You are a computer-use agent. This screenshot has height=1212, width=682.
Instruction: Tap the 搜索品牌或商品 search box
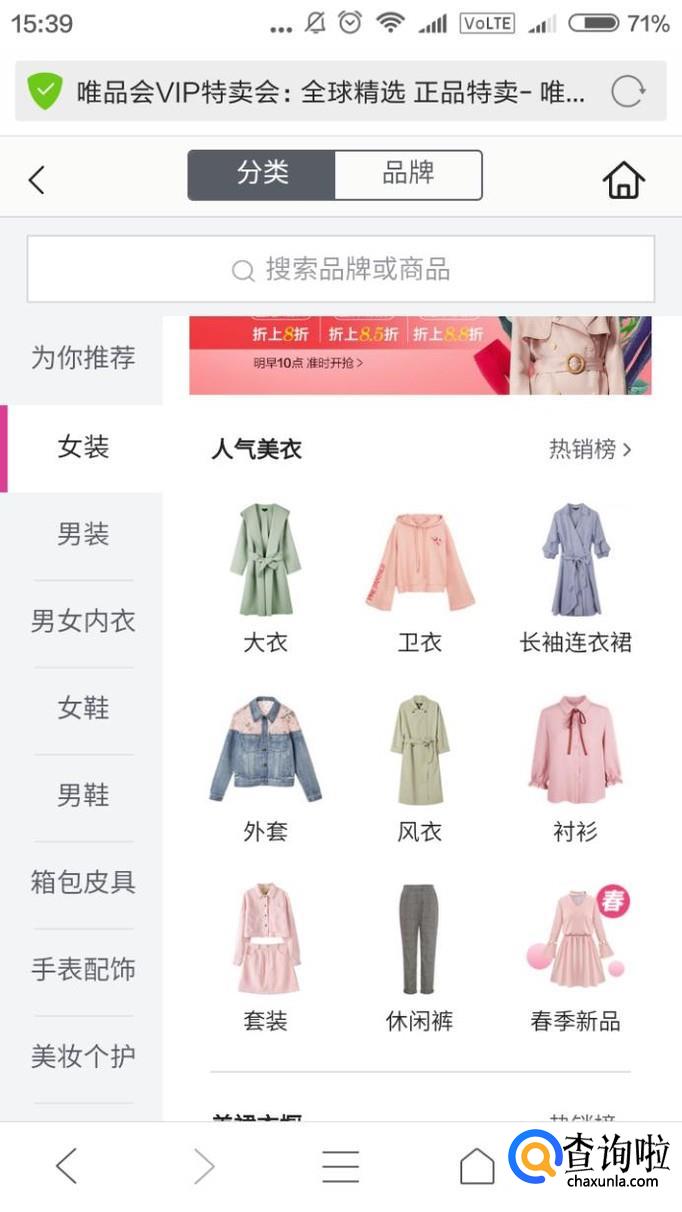[x=341, y=269]
